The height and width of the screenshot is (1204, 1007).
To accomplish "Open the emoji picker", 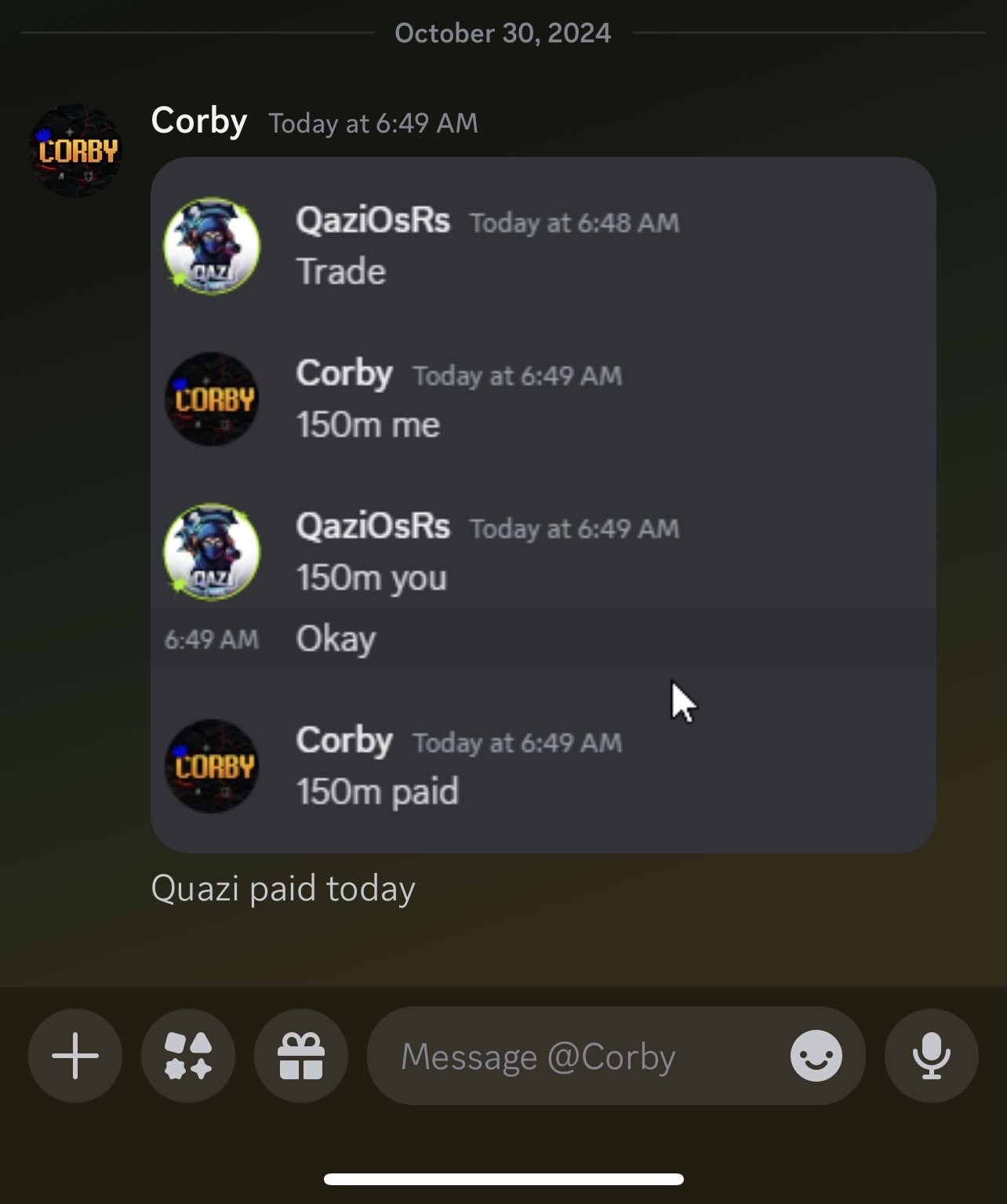I will point(816,1056).
